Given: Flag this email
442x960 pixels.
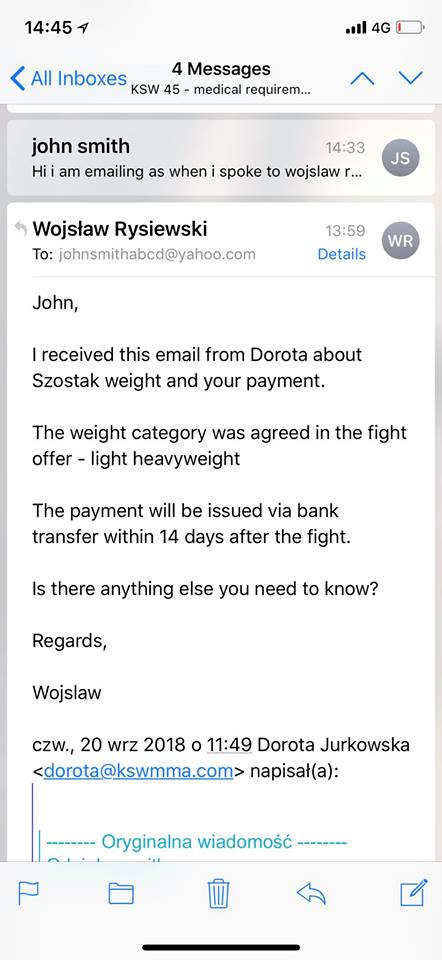Looking at the screenshot, I should (28, 894).
